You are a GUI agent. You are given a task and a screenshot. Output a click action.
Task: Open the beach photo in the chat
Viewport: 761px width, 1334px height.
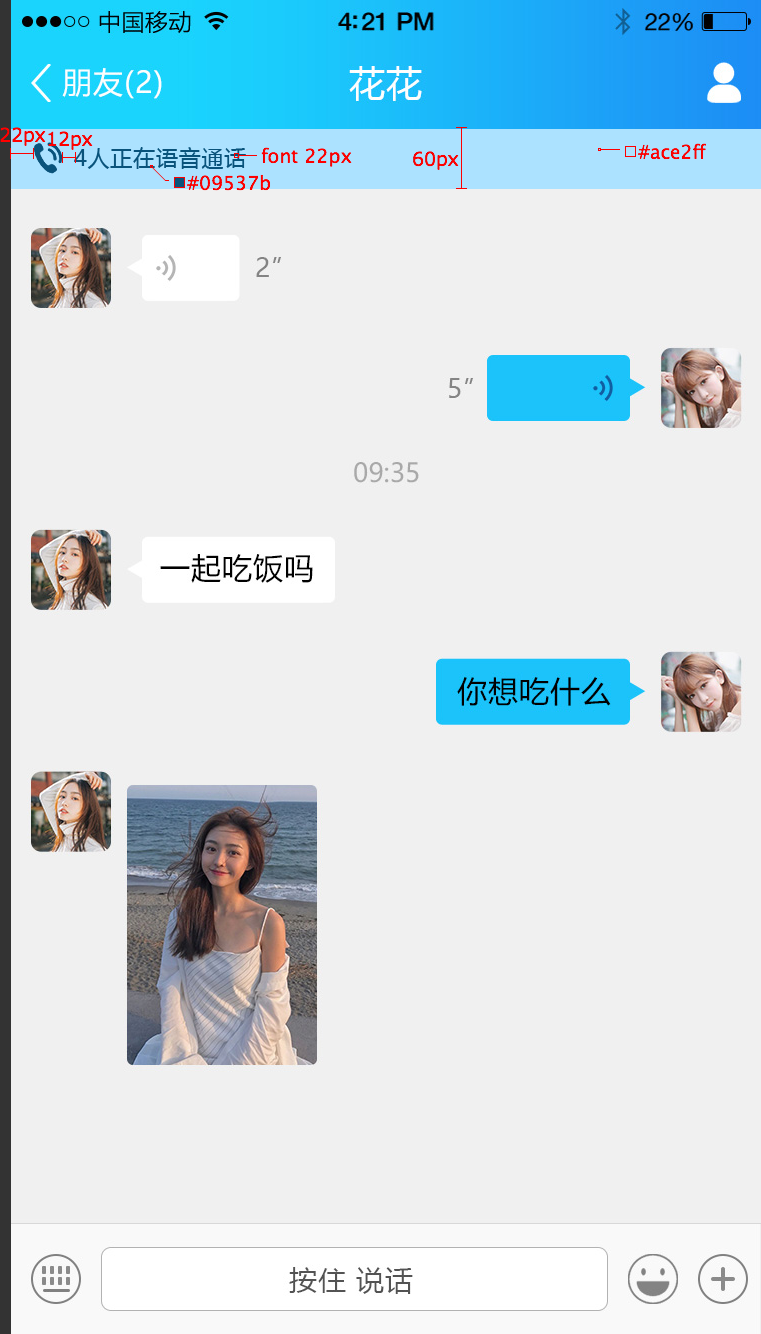click(222, 925)
